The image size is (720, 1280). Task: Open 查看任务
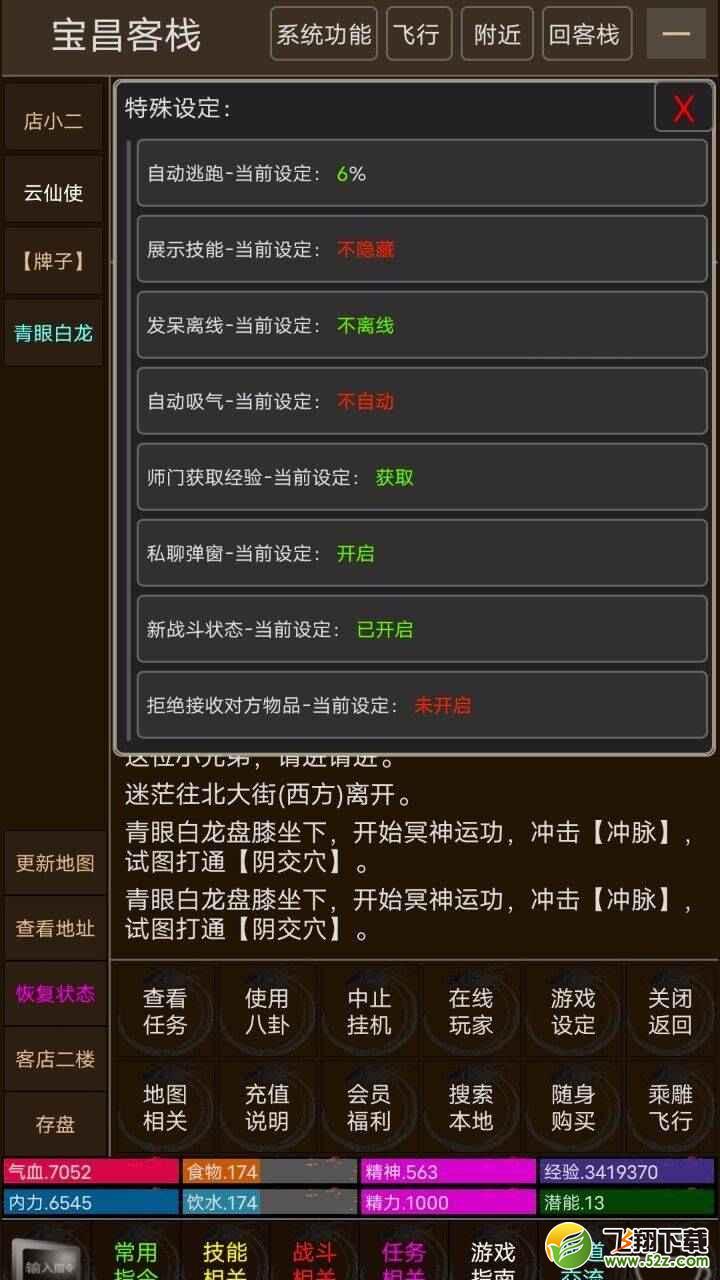pos(165,1011)
